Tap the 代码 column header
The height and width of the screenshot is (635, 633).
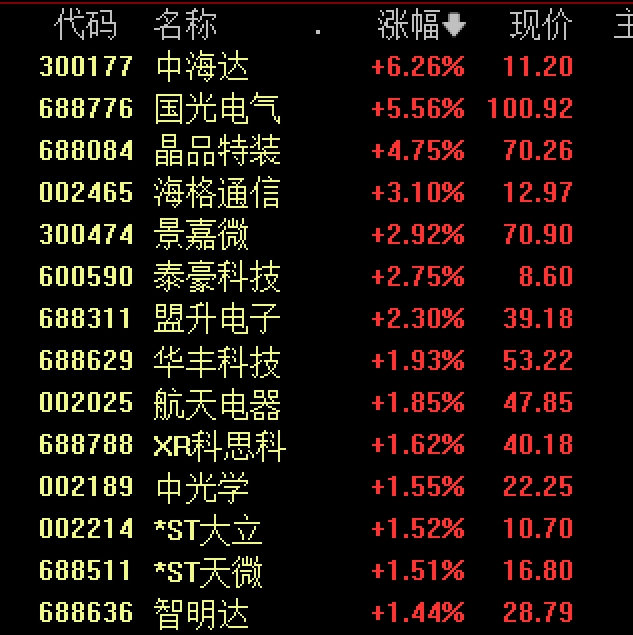pos(86,25)
